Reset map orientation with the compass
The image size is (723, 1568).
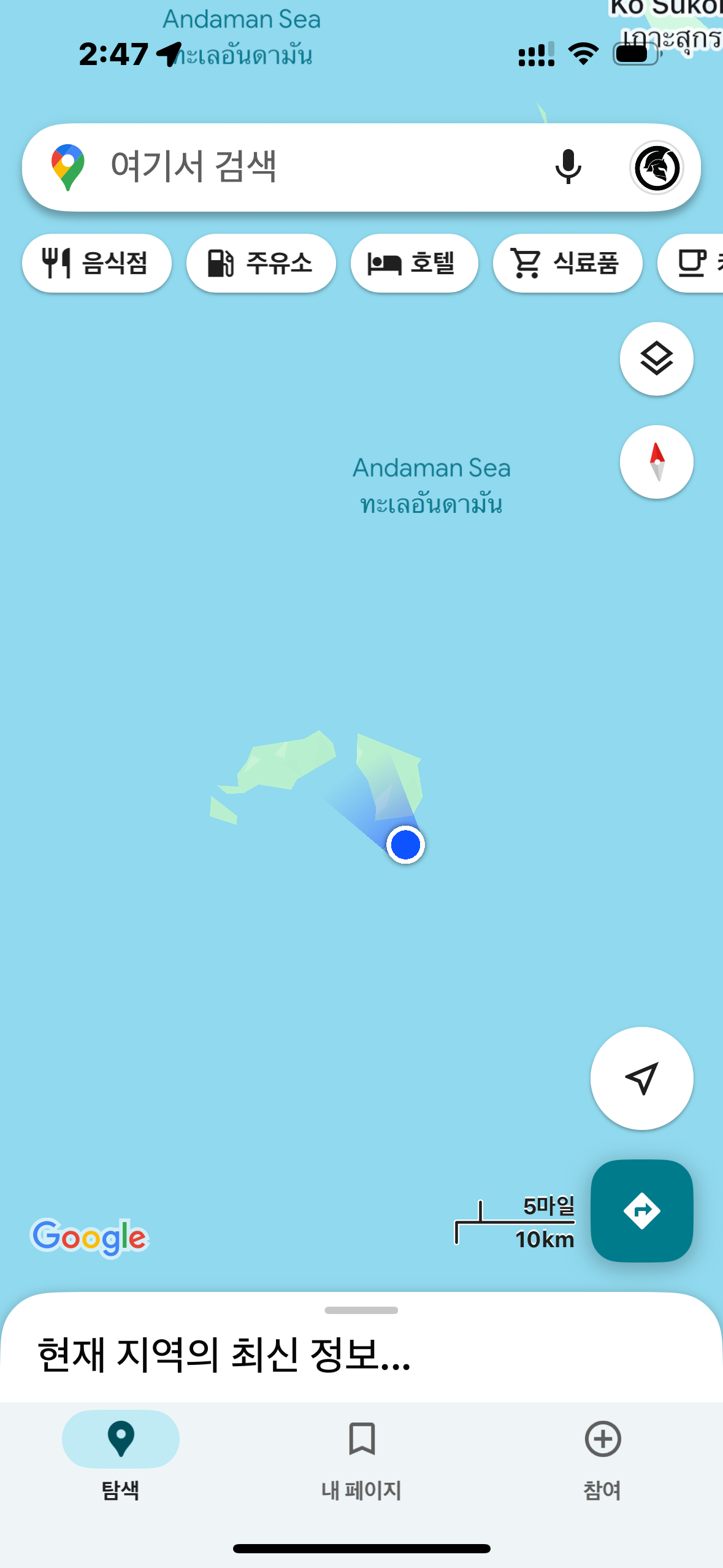(656, 462)
